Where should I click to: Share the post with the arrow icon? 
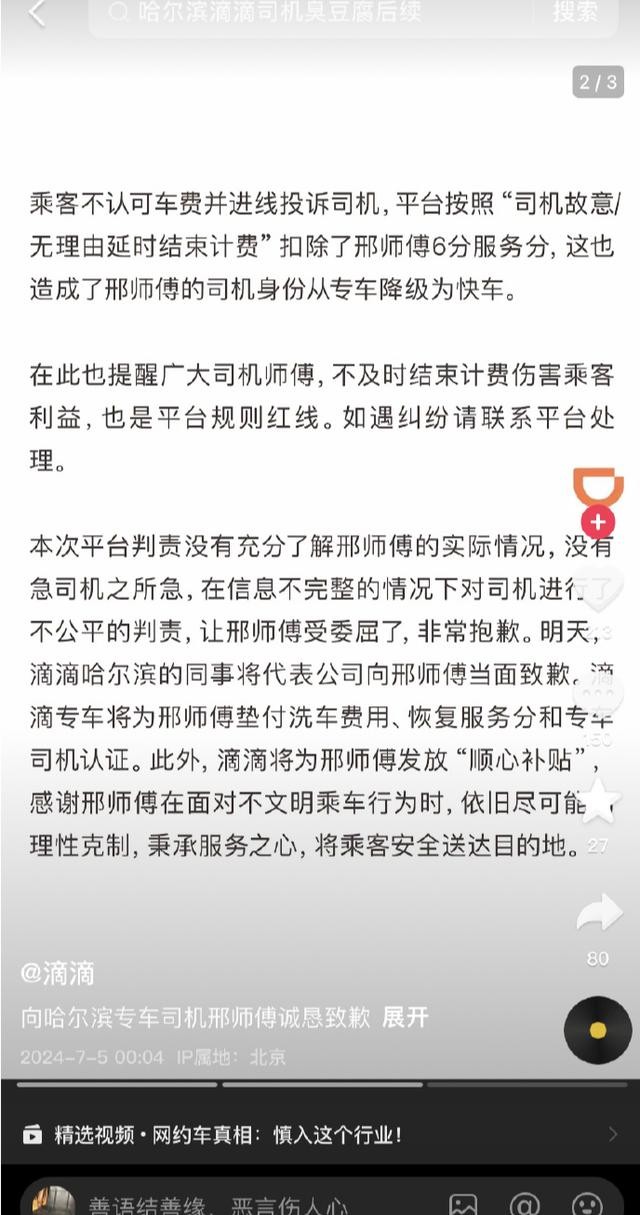click(598, 912)
